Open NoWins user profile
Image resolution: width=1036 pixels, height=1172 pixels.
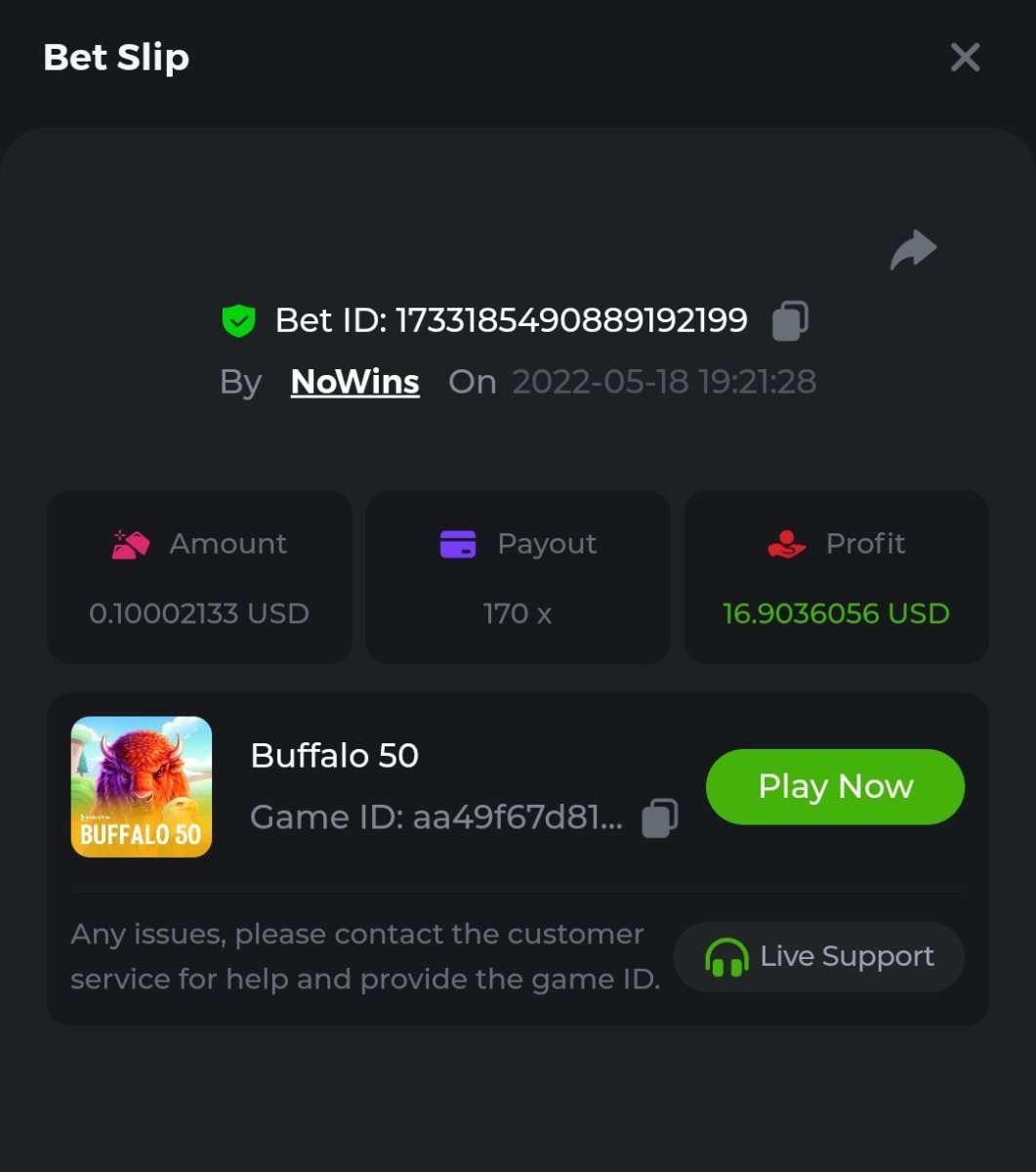[354, 381]
